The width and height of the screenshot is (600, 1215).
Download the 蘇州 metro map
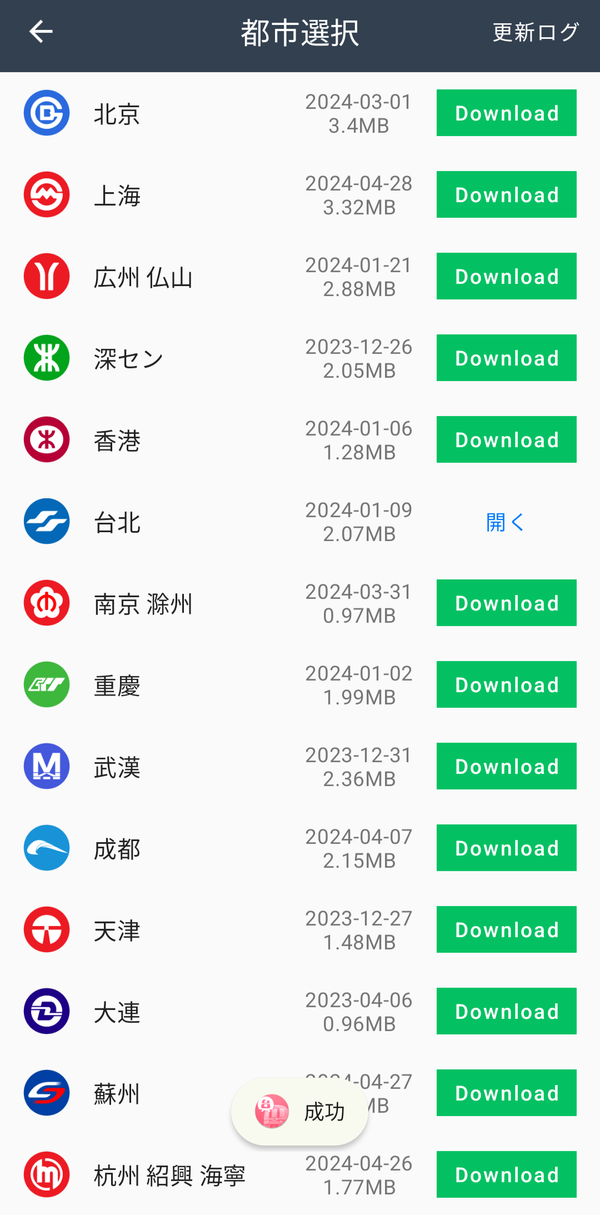click(506, 1093)
